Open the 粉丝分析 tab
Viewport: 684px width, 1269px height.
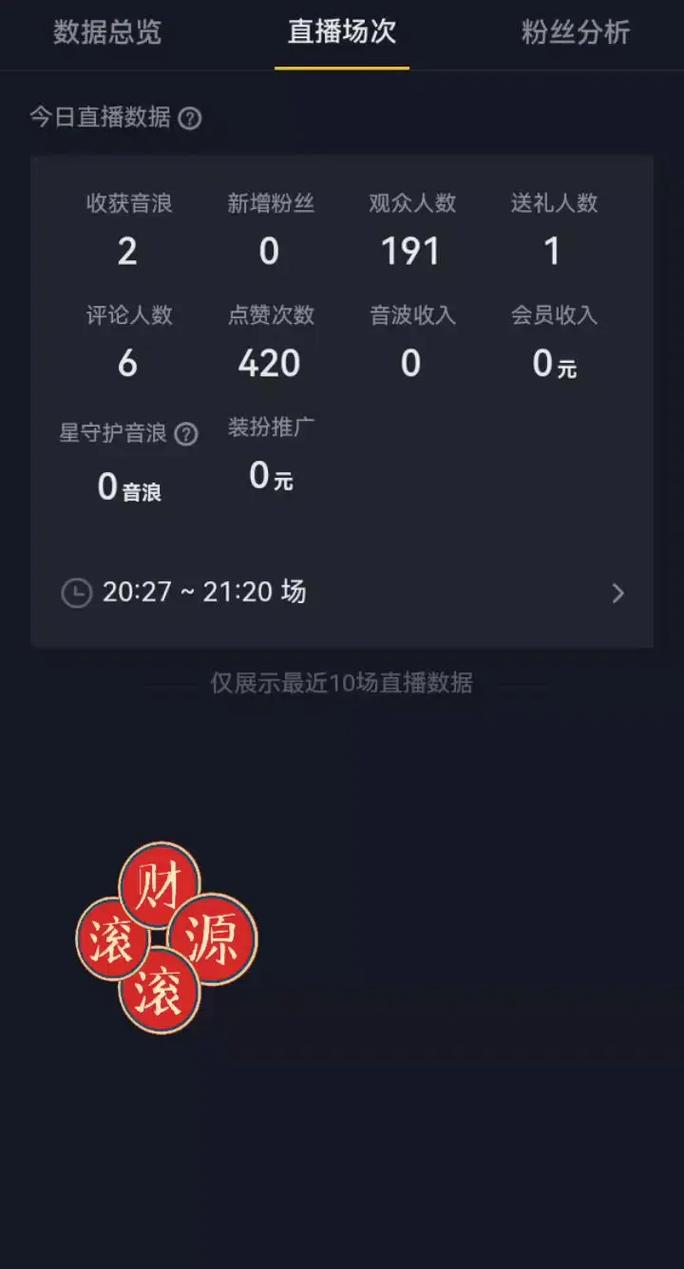pos(575,33)
